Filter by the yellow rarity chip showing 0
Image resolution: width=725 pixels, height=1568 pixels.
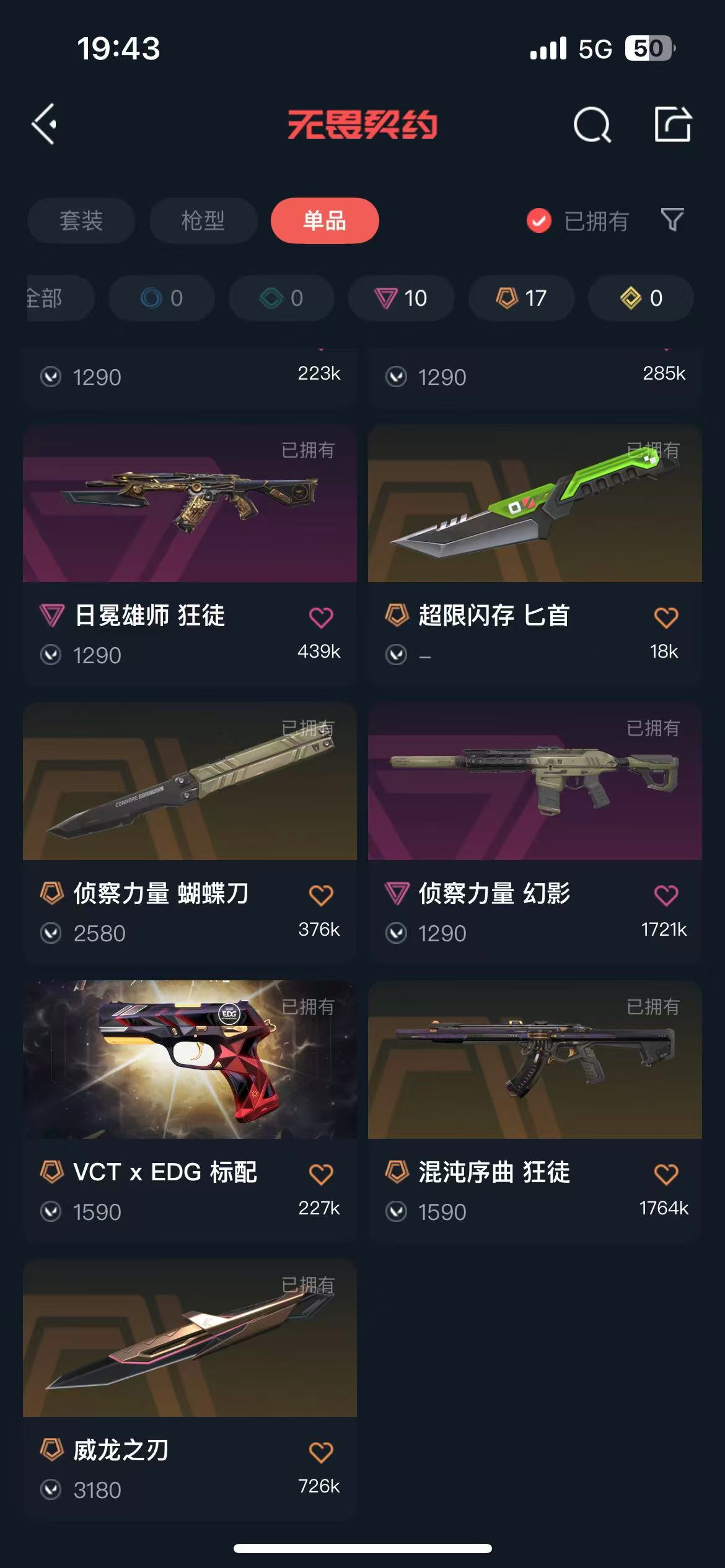(x=641, y=298)
